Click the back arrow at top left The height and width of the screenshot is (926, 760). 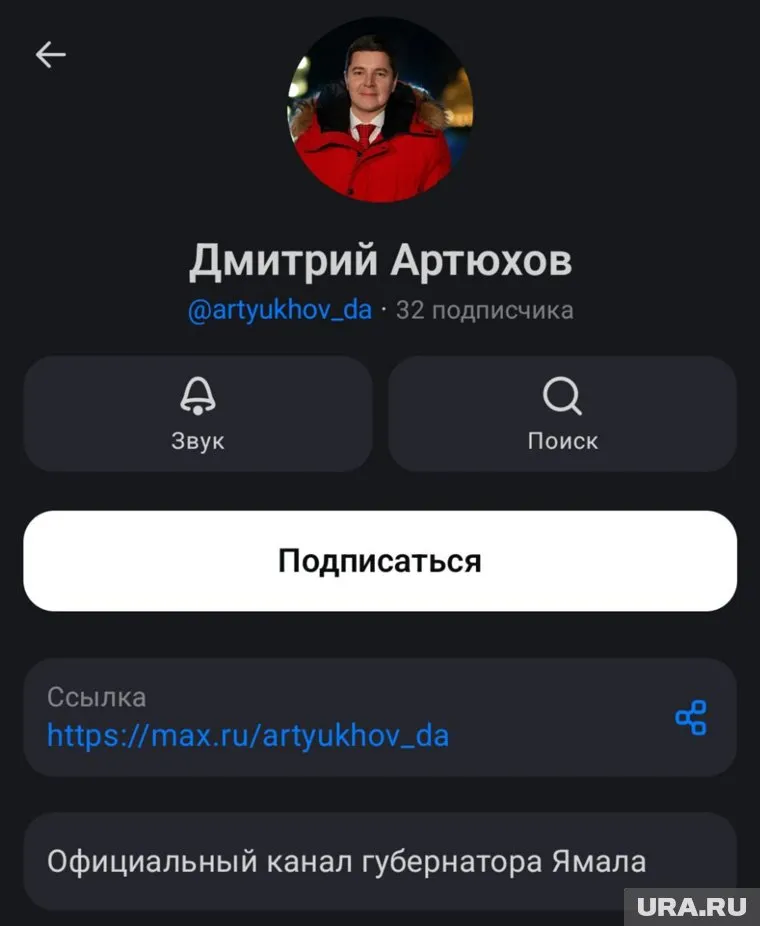click(49, 55)
